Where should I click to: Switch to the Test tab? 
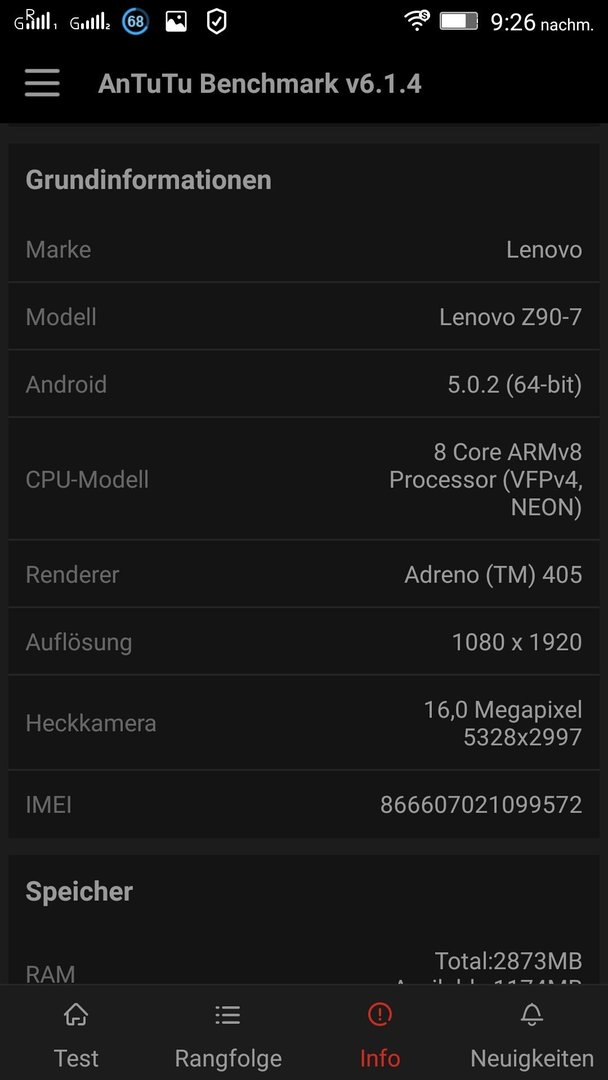coord(76,1033)
